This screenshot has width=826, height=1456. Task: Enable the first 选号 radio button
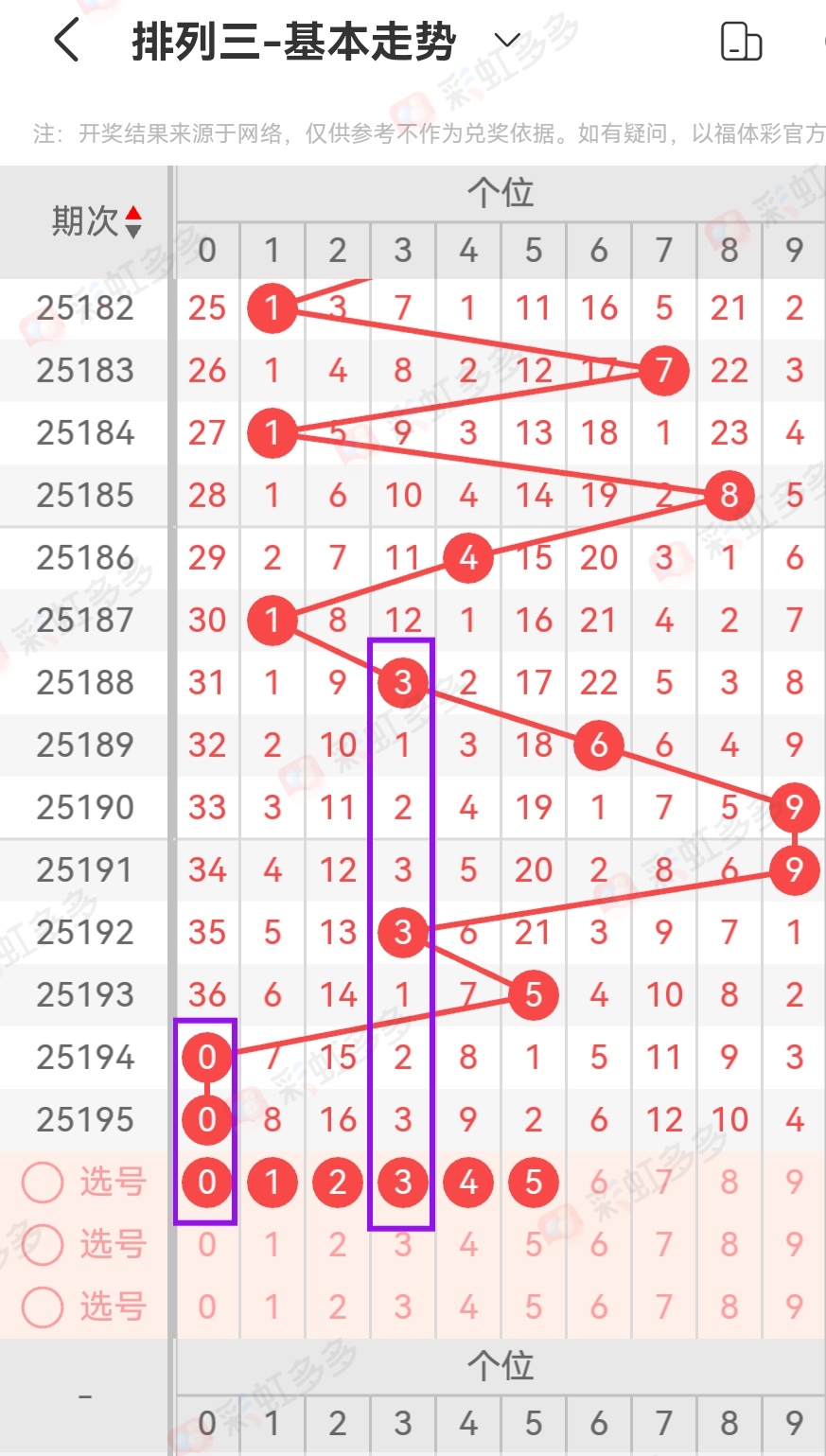tap(42, 1182)
